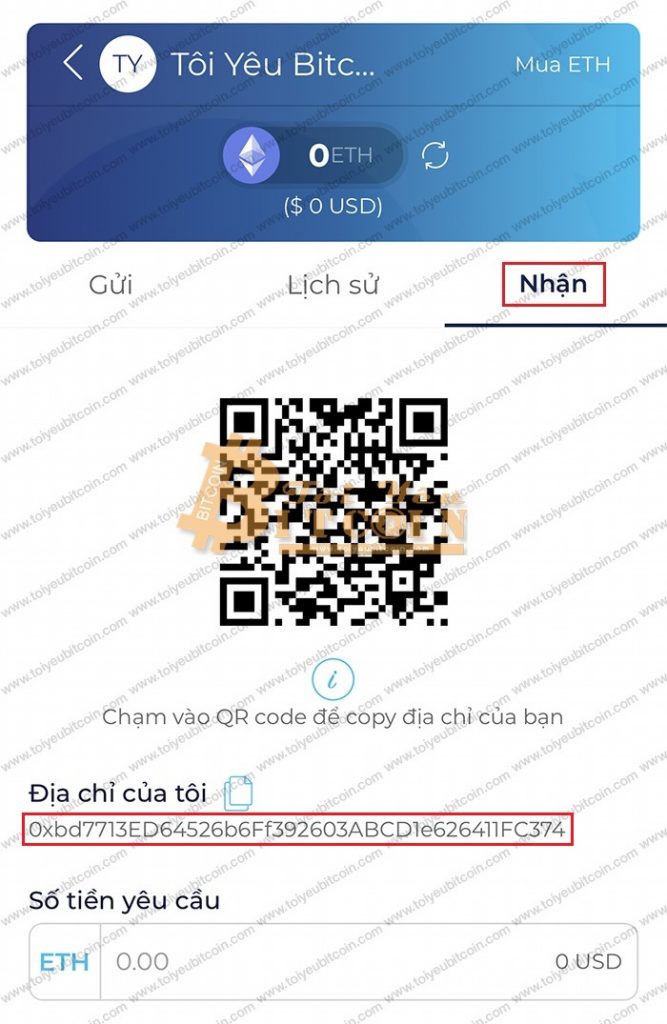Refresh the ETH balance
Screen dimensions: 667x1024
[435, 156]
